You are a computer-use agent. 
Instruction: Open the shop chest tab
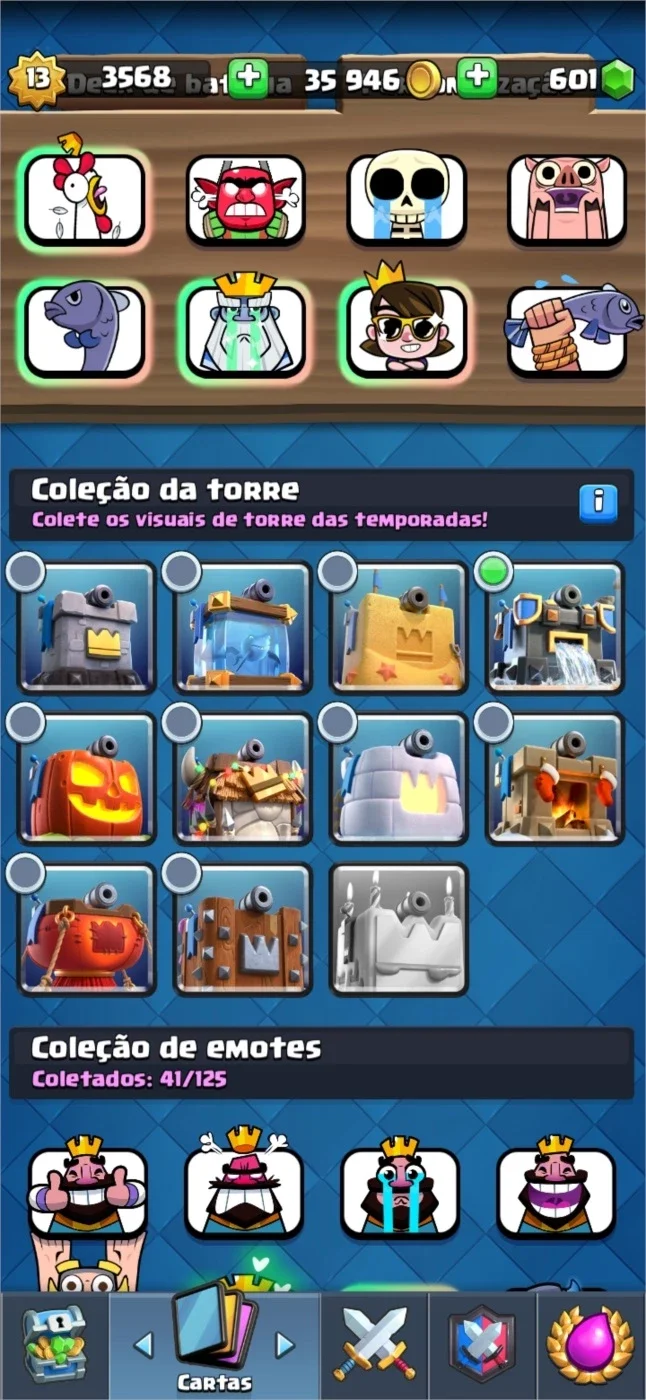pyautogui.click(x=54, y=1345)
